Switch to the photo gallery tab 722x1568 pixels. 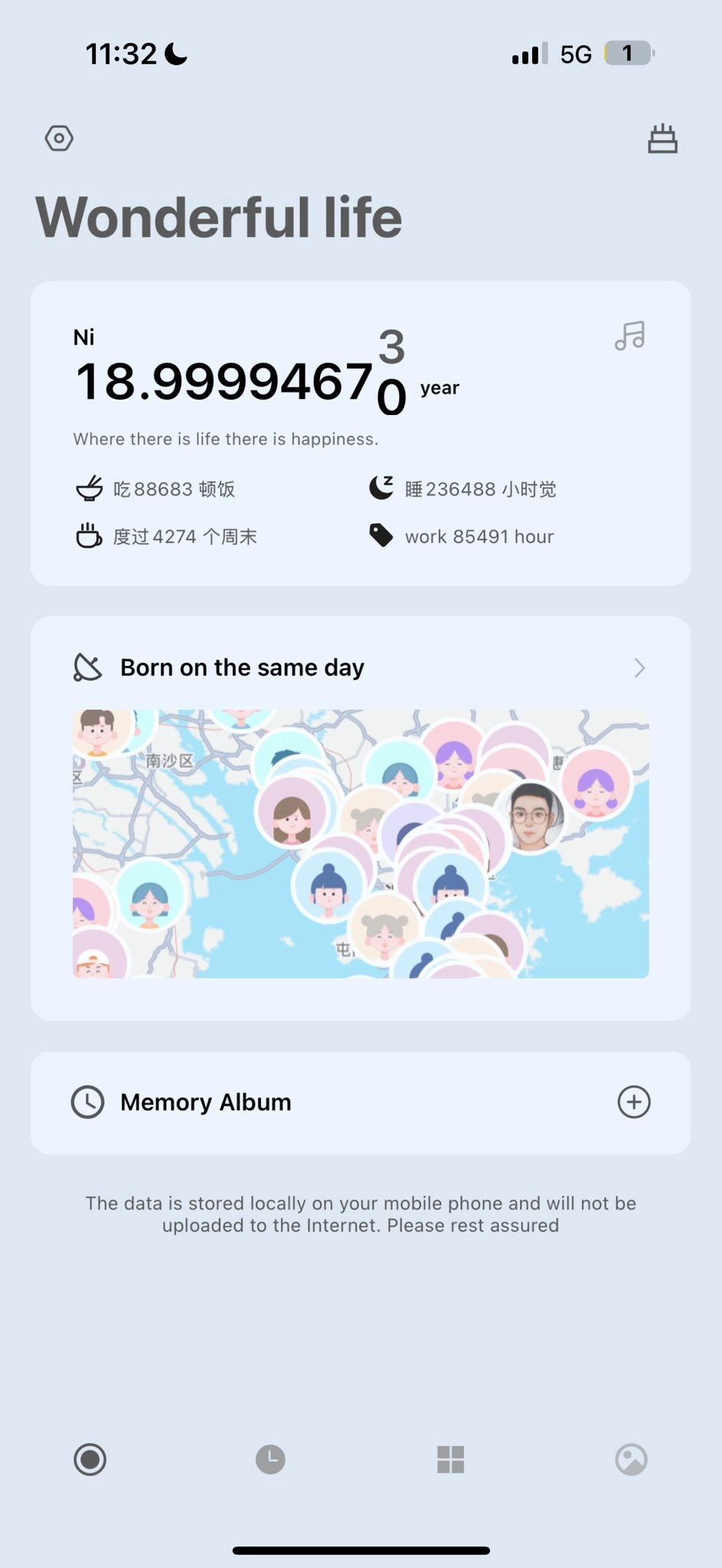coord(631,1459)
